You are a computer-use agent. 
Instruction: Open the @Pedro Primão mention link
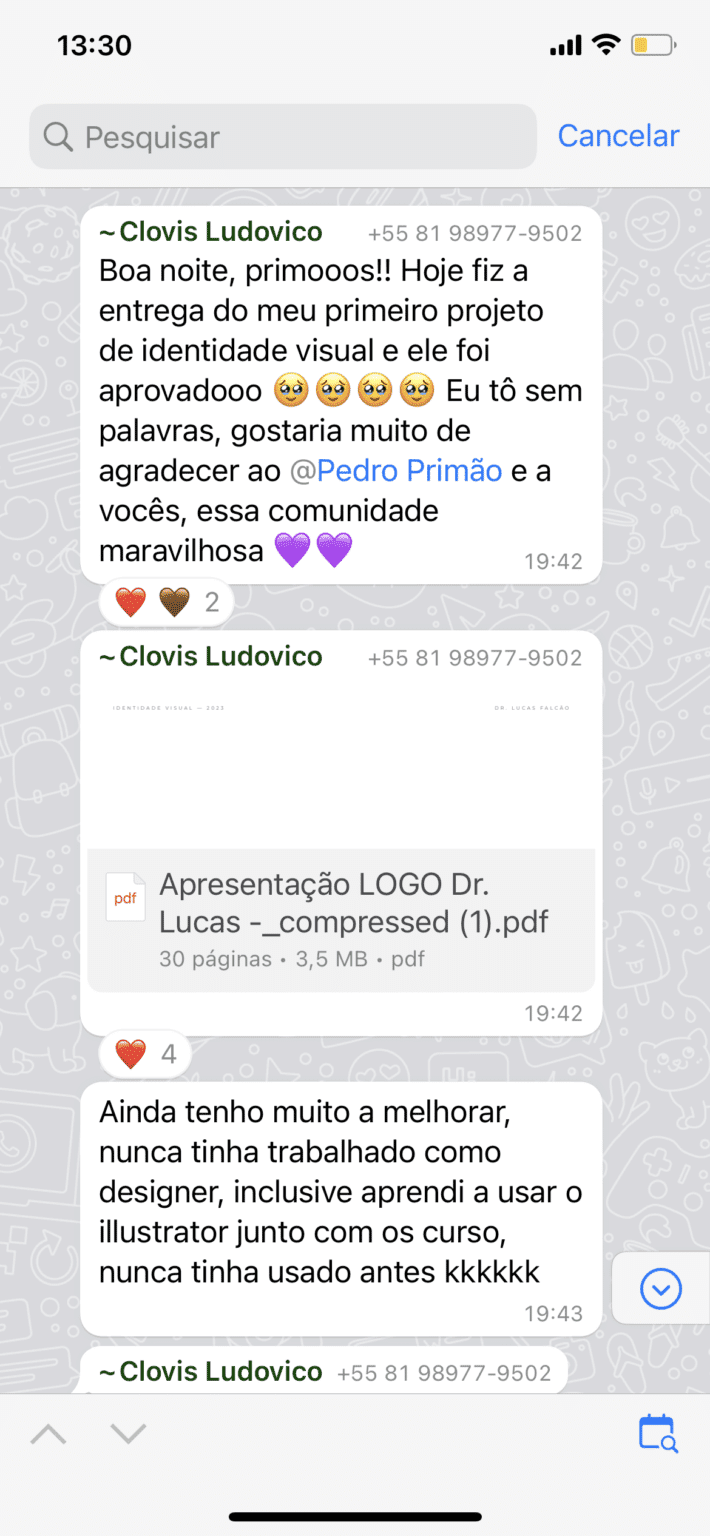(x=396, y=471)
